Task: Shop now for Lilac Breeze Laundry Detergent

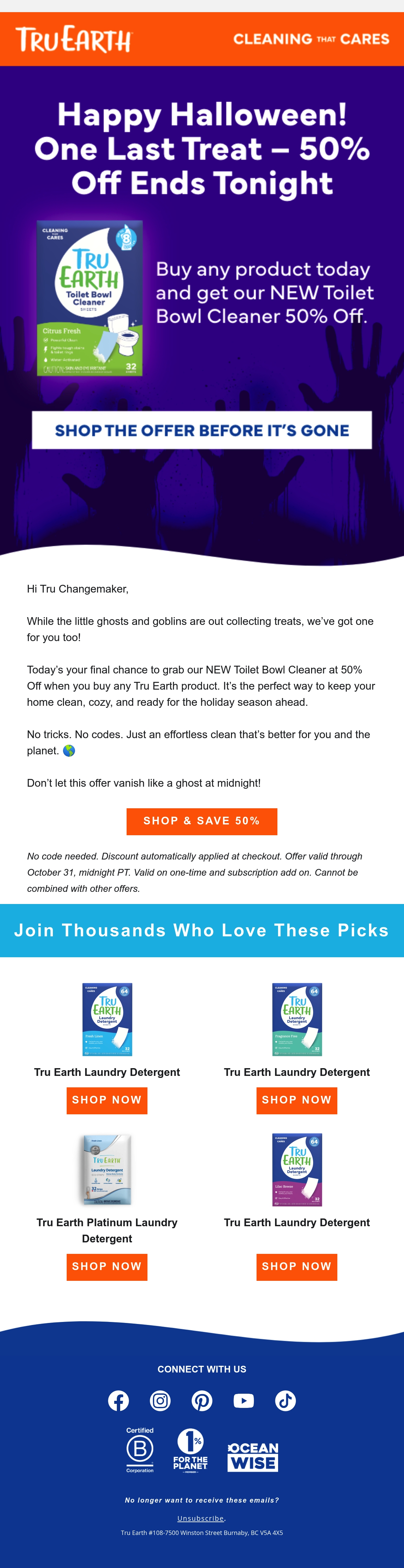Action: (297, 1267)
